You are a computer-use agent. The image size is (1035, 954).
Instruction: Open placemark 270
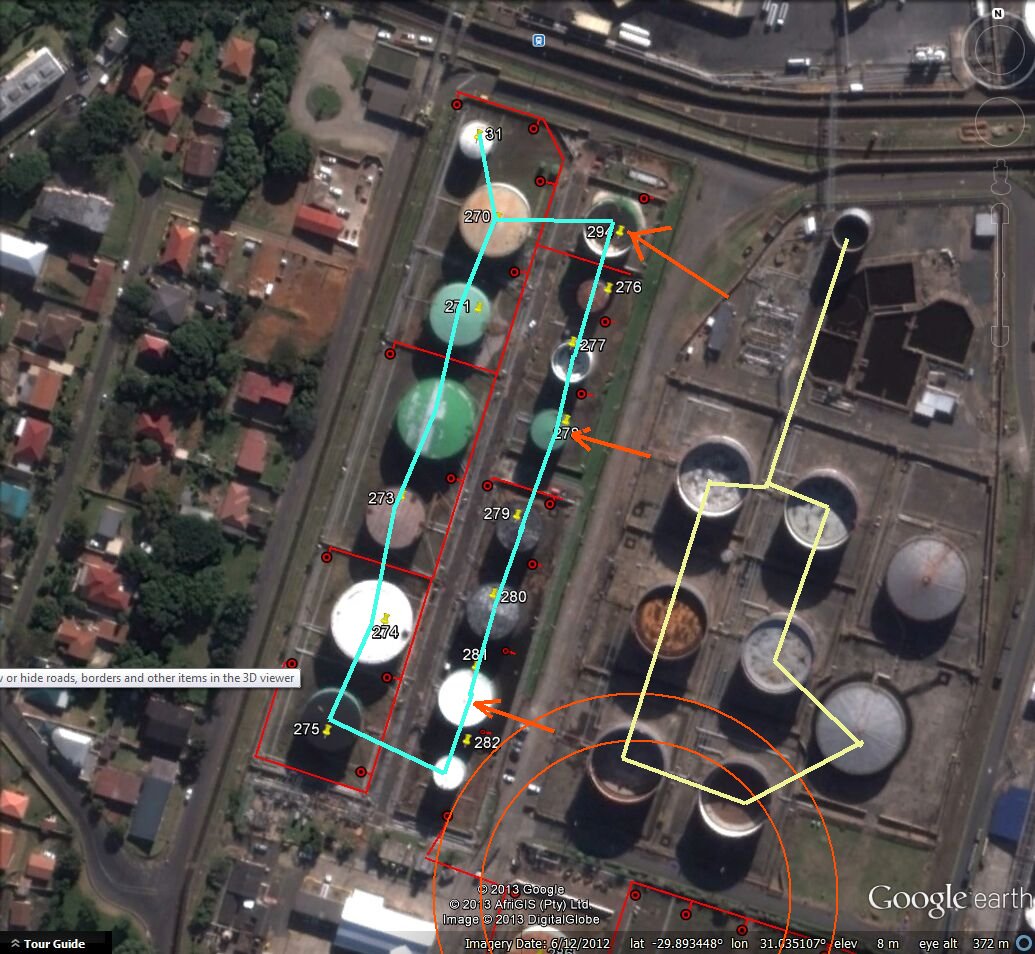click(x=478, y=216)
